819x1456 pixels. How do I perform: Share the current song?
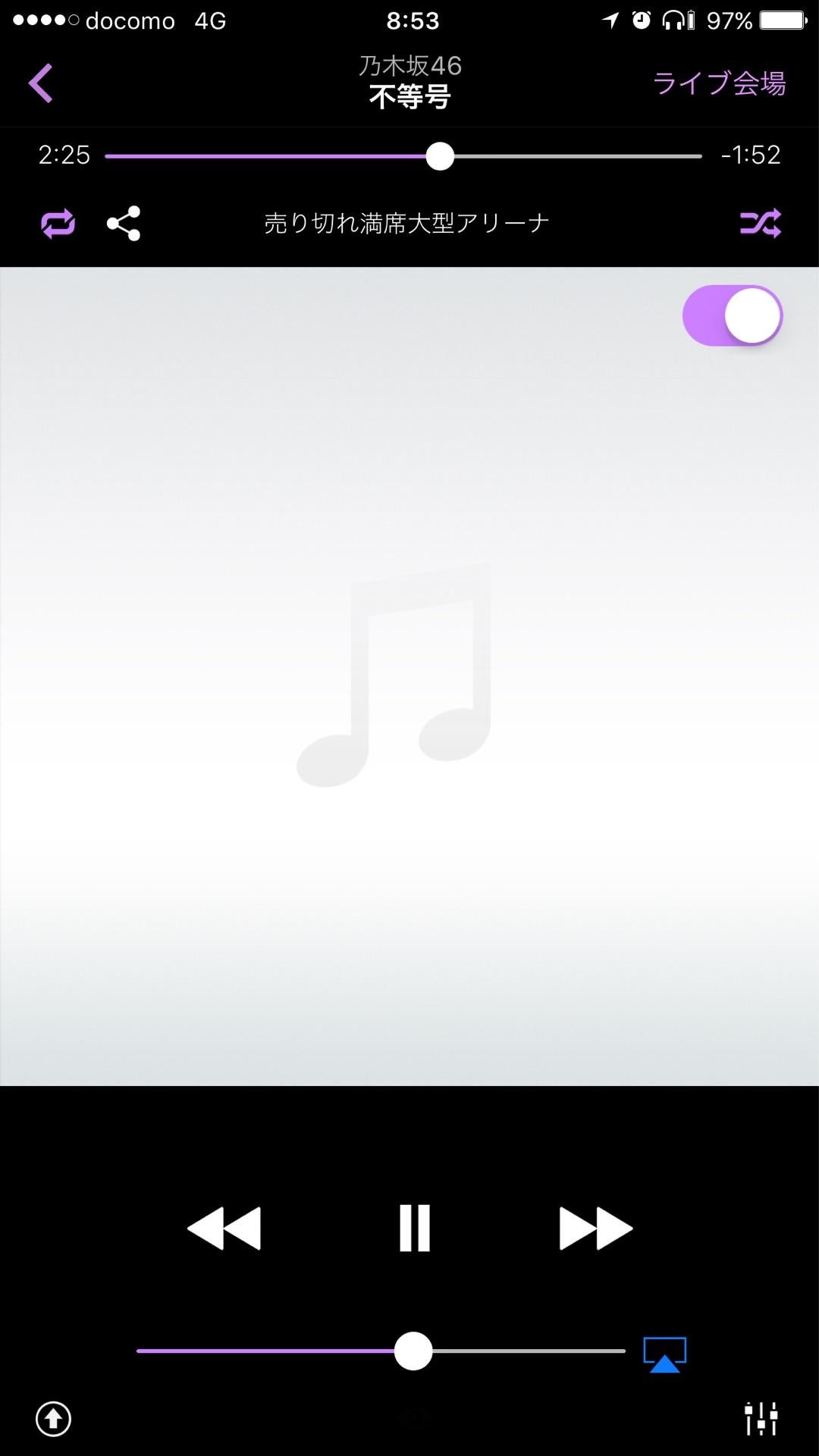point(124,223)
